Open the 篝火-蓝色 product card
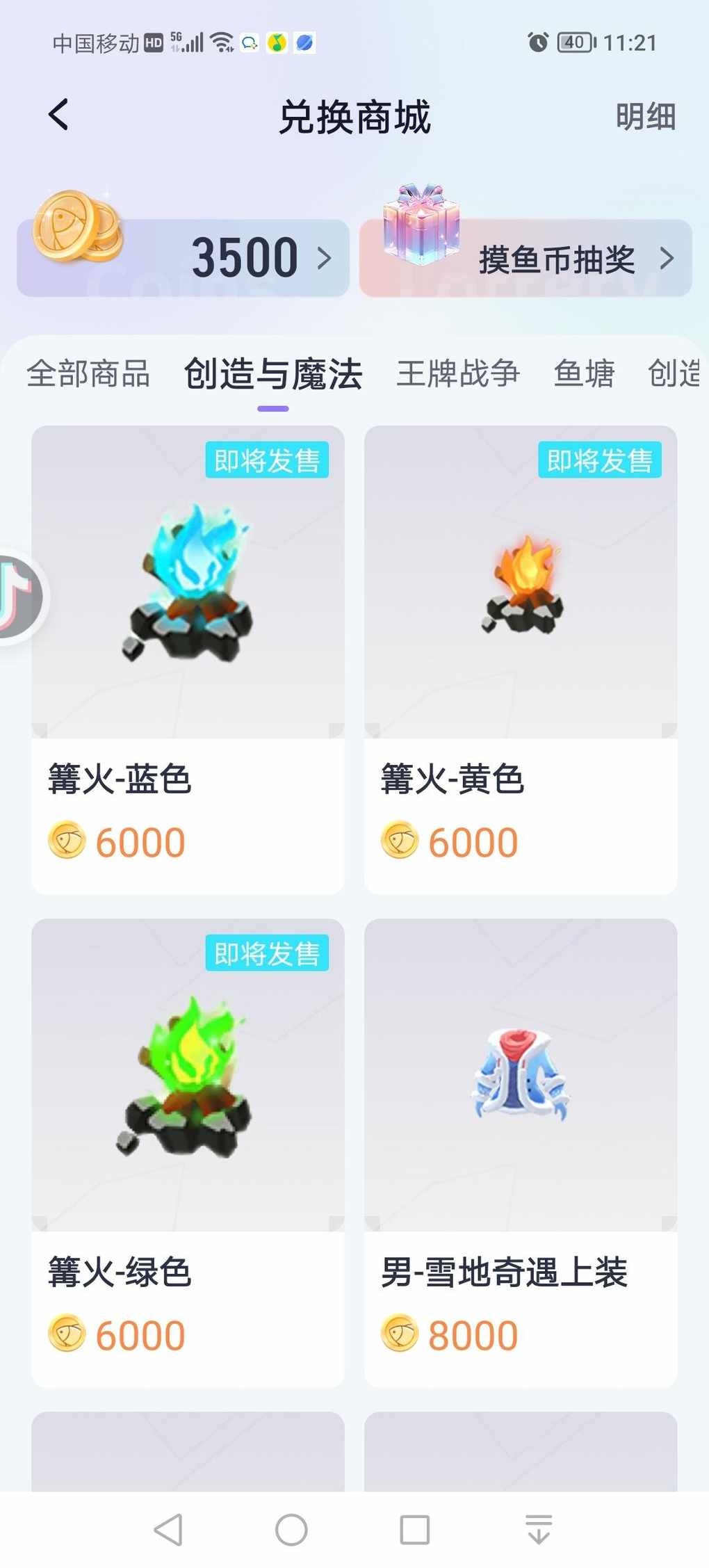This screenshot has width=709, height=1568. pos(188,658)
